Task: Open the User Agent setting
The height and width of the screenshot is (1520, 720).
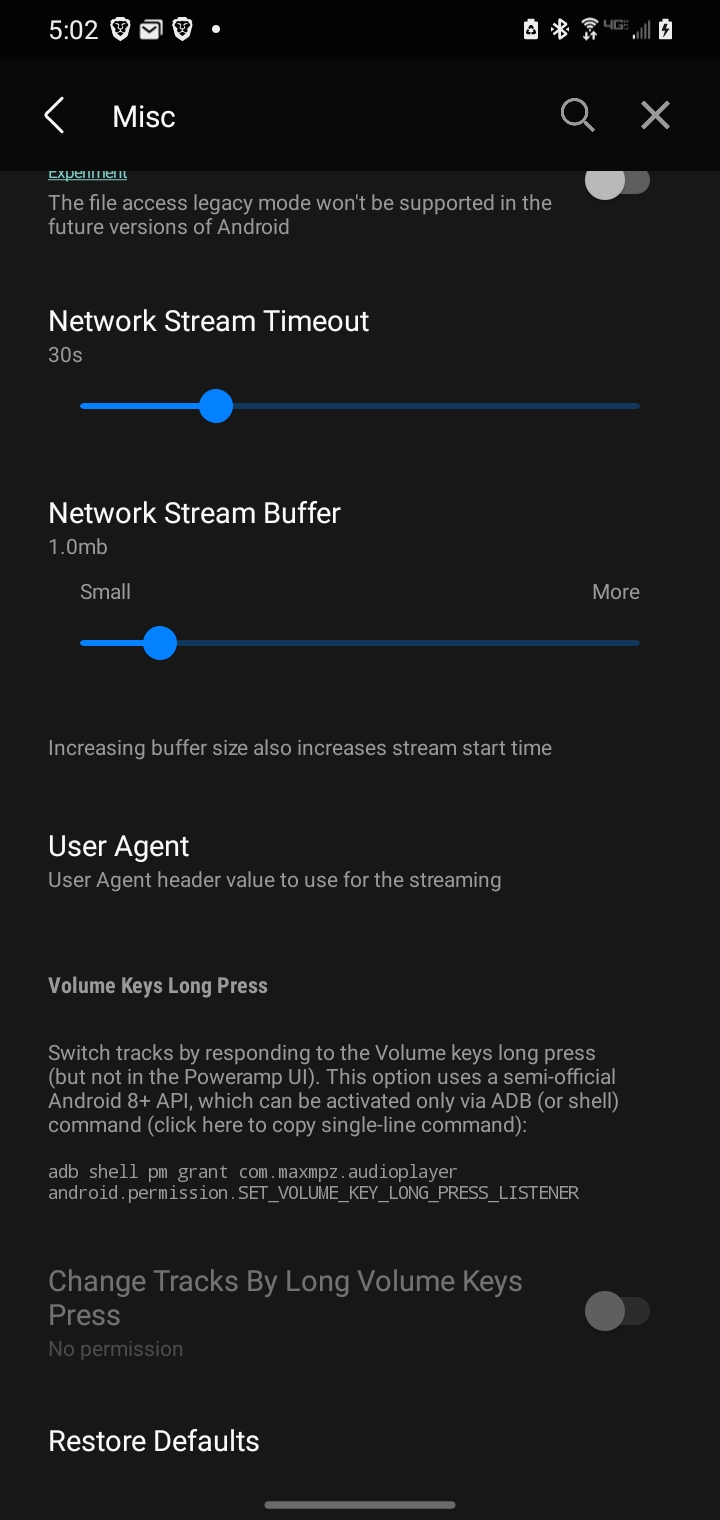Action: (x=360, y=862)
